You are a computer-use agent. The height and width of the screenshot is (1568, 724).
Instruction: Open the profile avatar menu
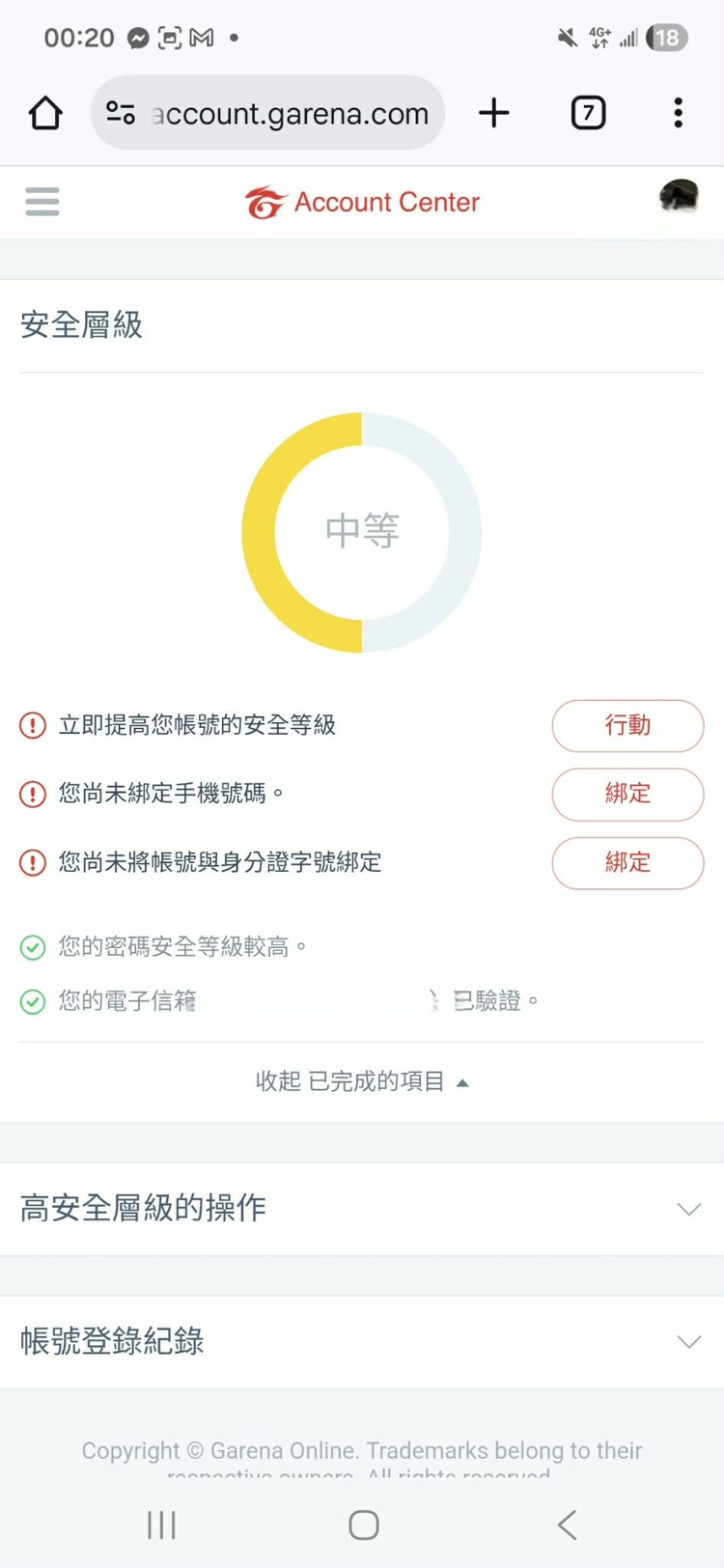click(680, 202)
